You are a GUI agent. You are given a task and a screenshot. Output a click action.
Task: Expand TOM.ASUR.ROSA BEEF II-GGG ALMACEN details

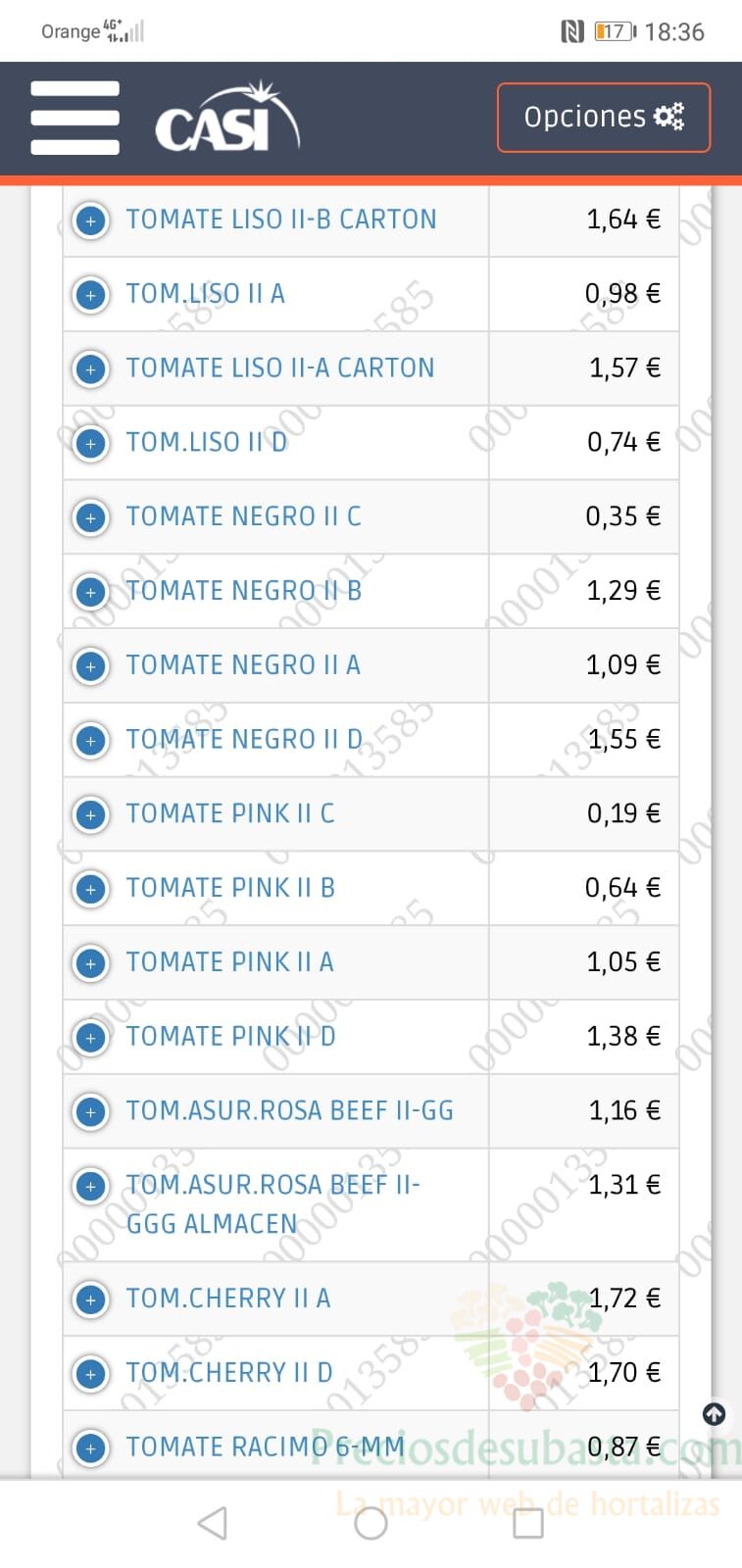click(91, 1187)
